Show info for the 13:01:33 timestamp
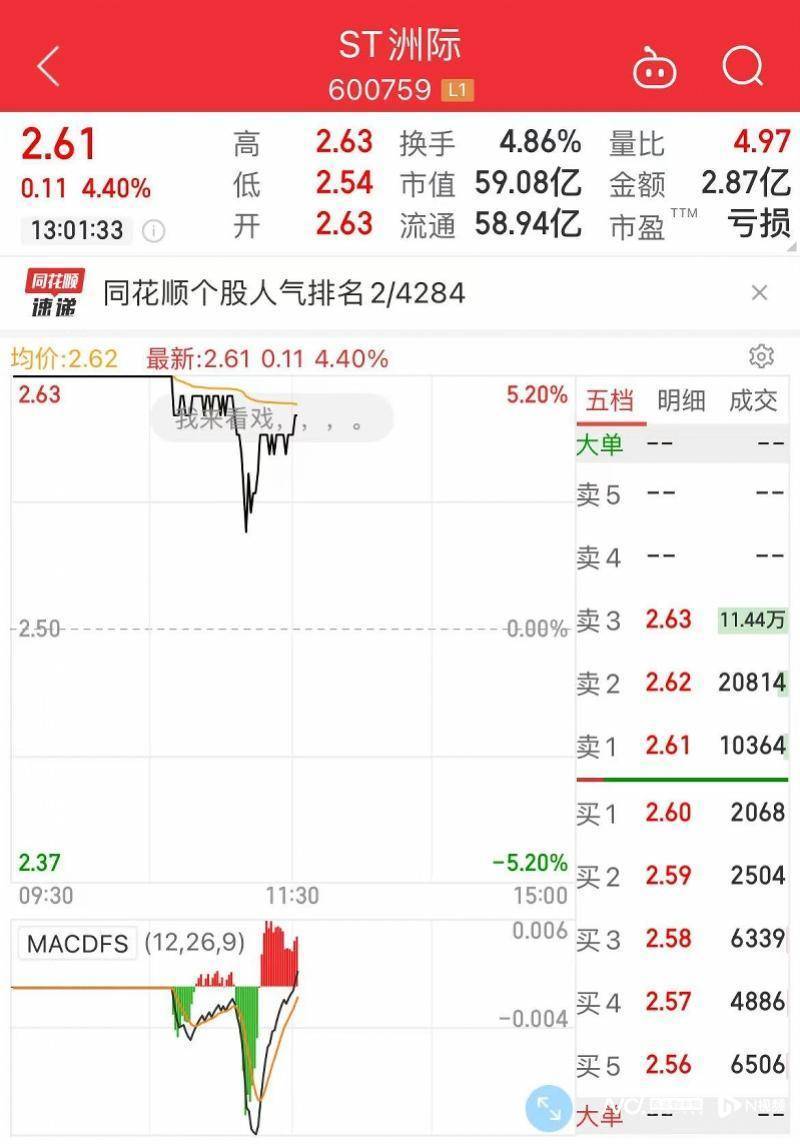This screenshot has height=1144, width=800. coord(153,232)
